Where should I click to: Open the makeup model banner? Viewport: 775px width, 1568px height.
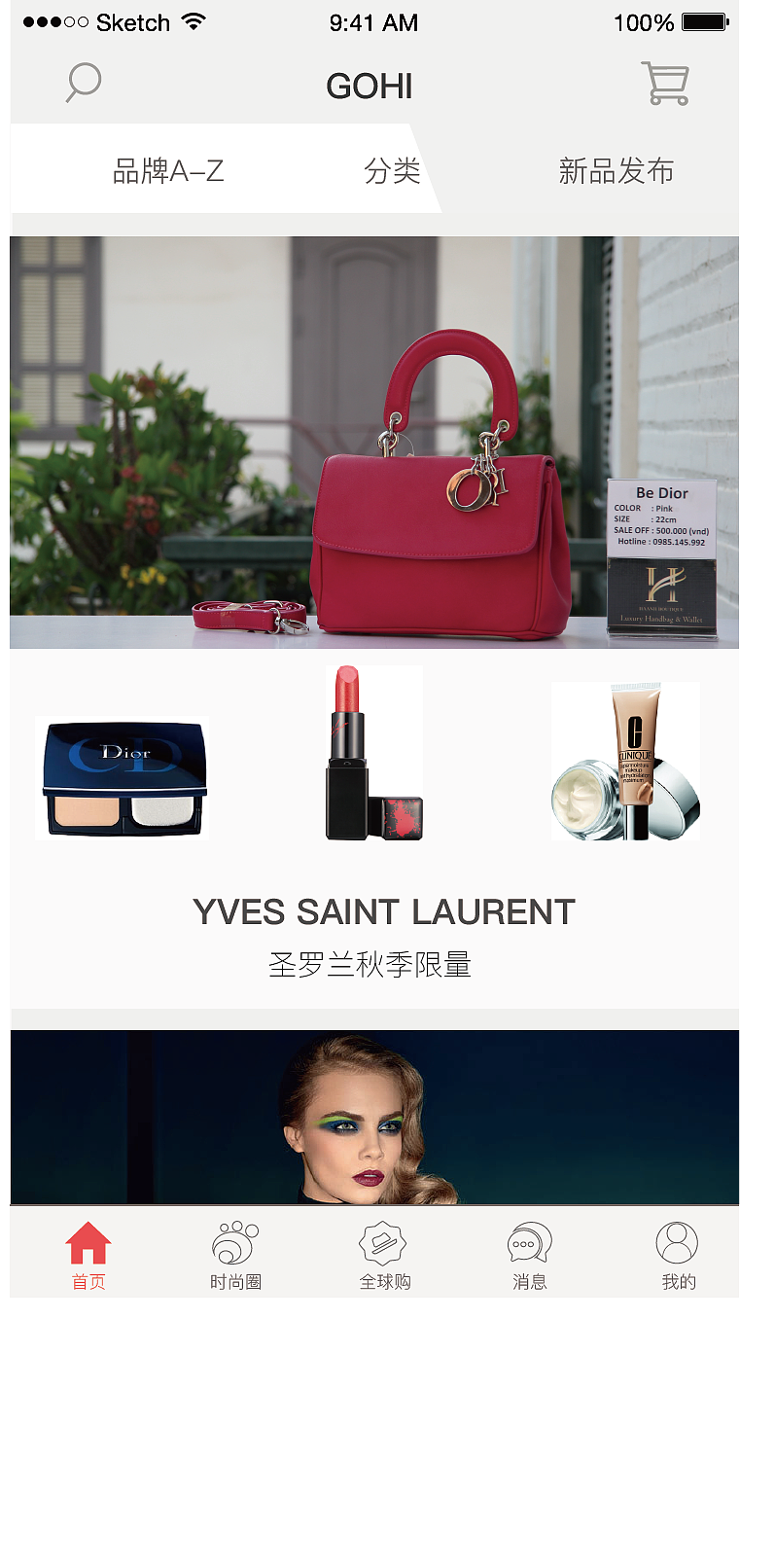pyautogui.click(x=374, y=1117)
